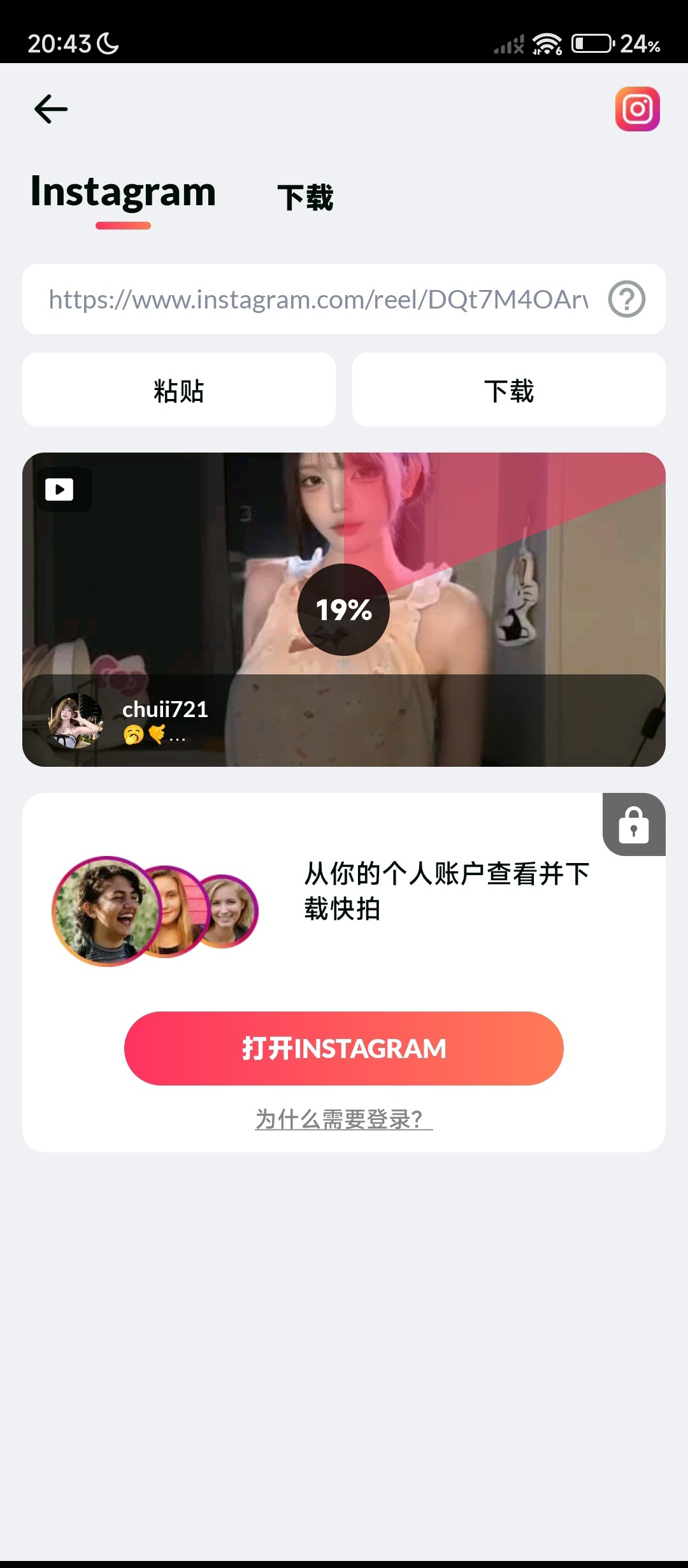Screen dimensions: 688x1568
Task: Edit the Instagram reel URL field
Action: pyautogui.click(x=317, y=299)
